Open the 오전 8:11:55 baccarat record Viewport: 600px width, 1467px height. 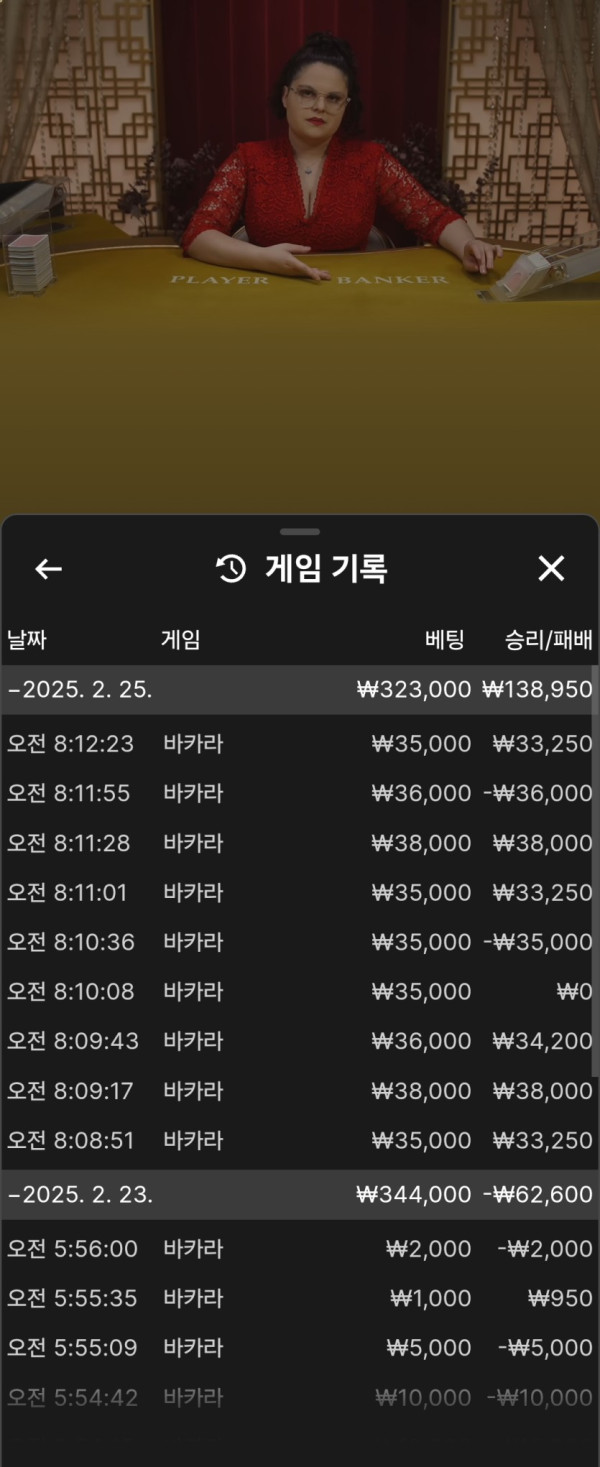pyautogui.click(x=299, y=793)
